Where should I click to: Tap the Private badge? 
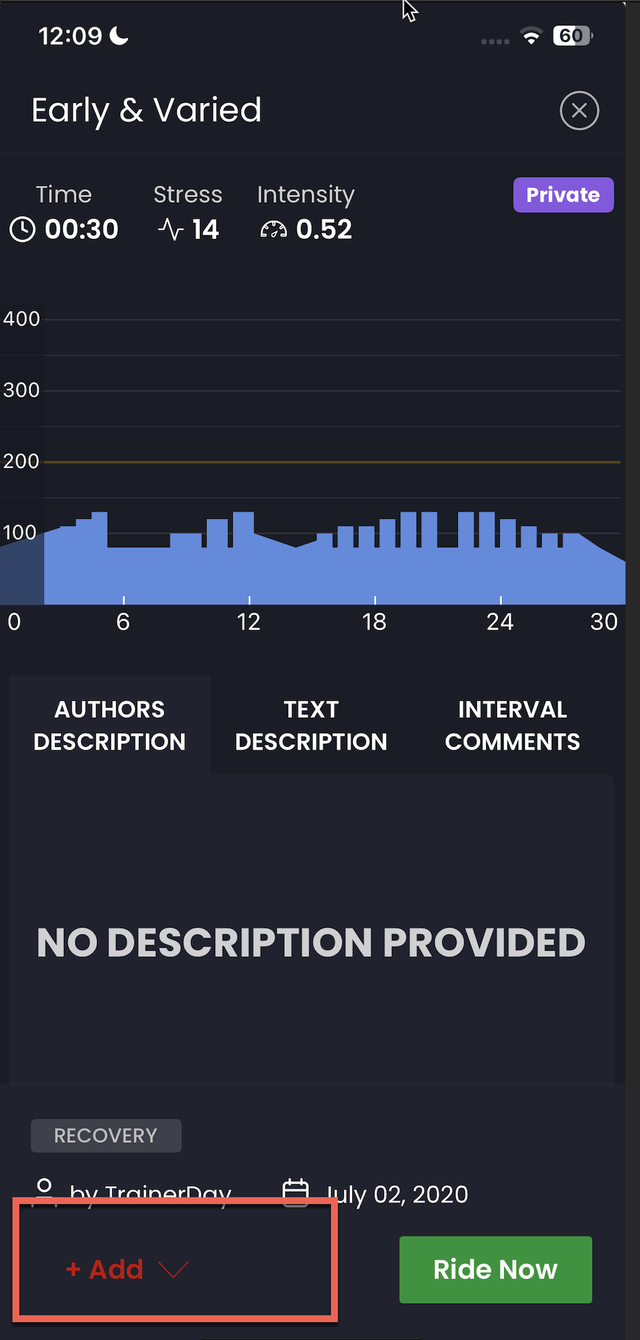[x=563, y=195]
